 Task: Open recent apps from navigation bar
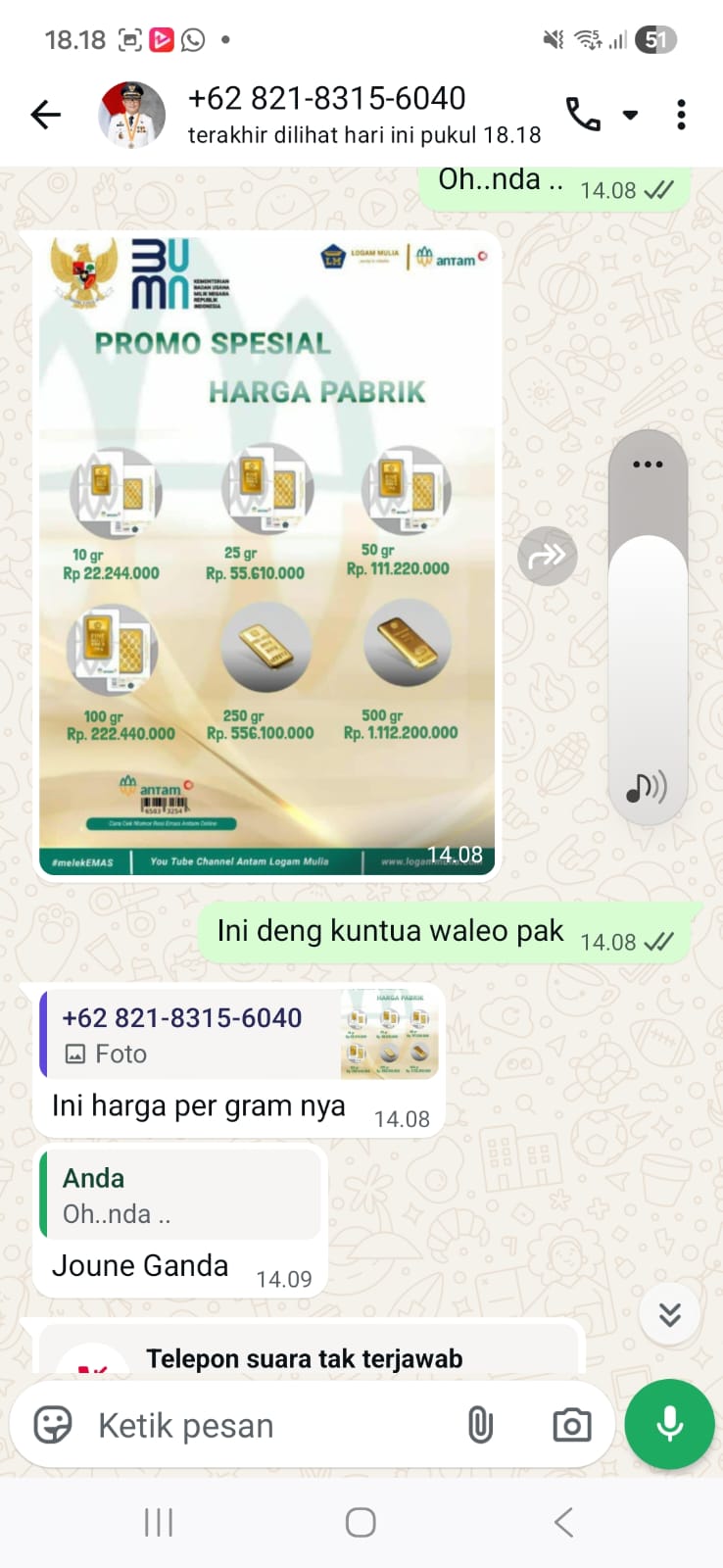point(159,1522)
